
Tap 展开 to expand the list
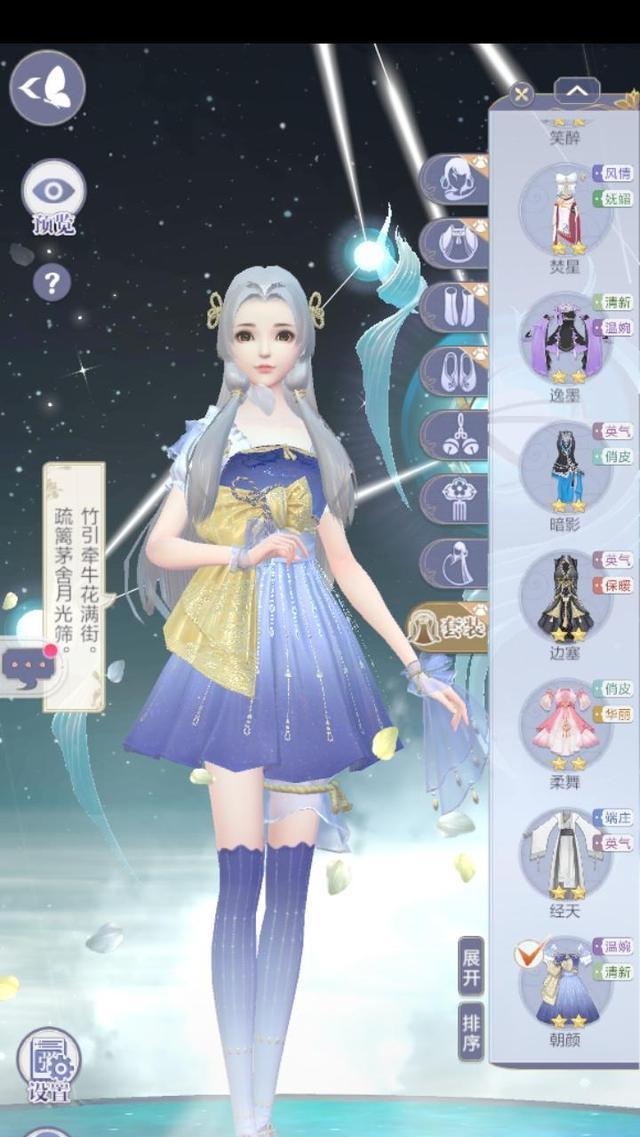click(471, 966)
